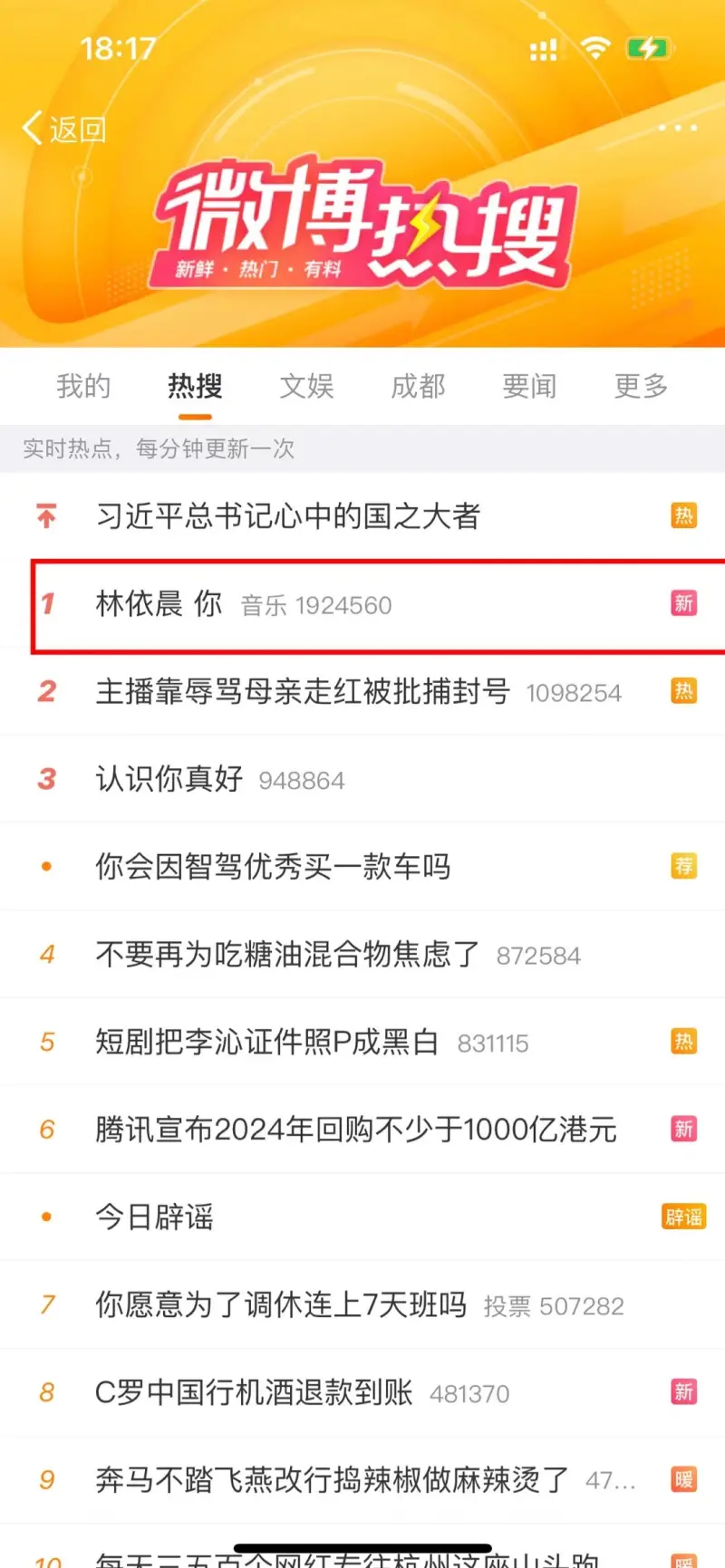Switch to the 我的 tab
Image resolution: width=725 pixels, height=1568 pixels.
[83, 387]
